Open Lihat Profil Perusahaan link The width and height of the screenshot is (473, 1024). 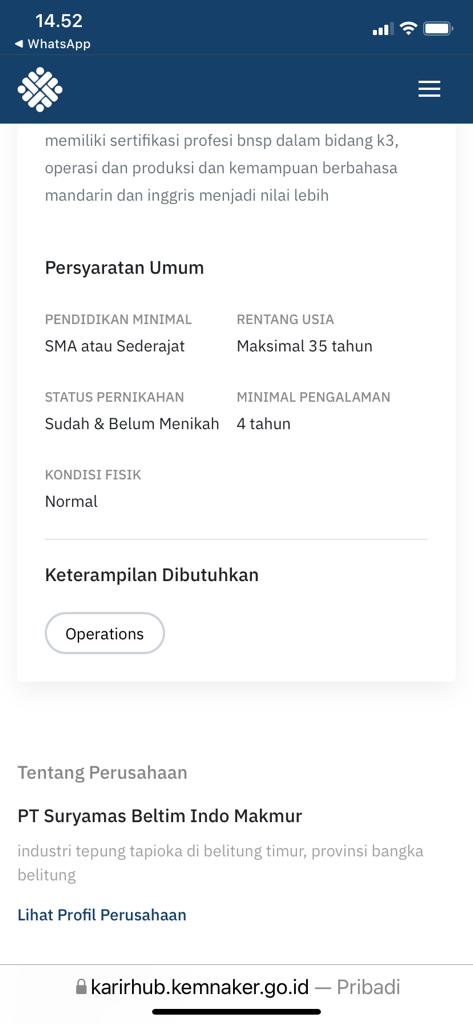click(102, 915)
